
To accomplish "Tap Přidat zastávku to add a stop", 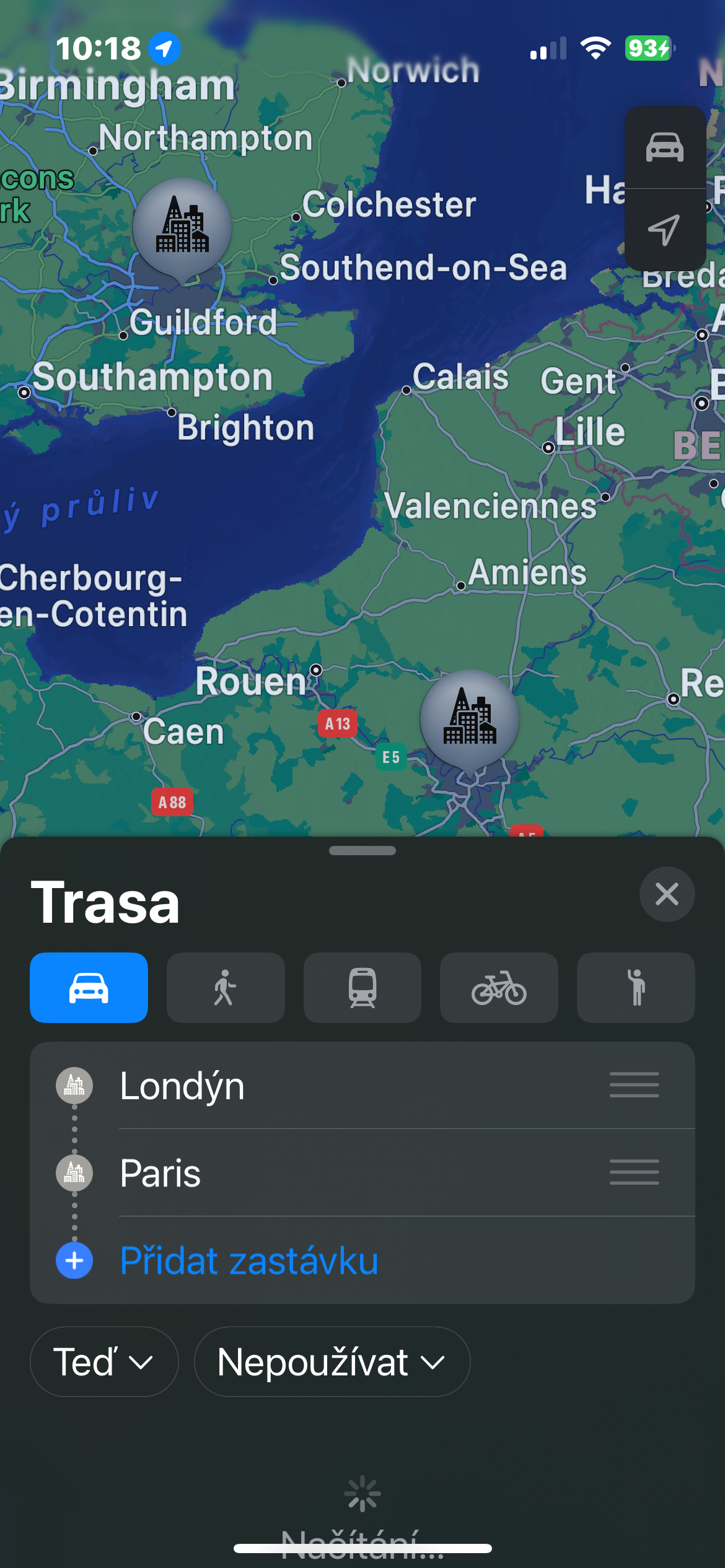I will tap(248, 1261).
